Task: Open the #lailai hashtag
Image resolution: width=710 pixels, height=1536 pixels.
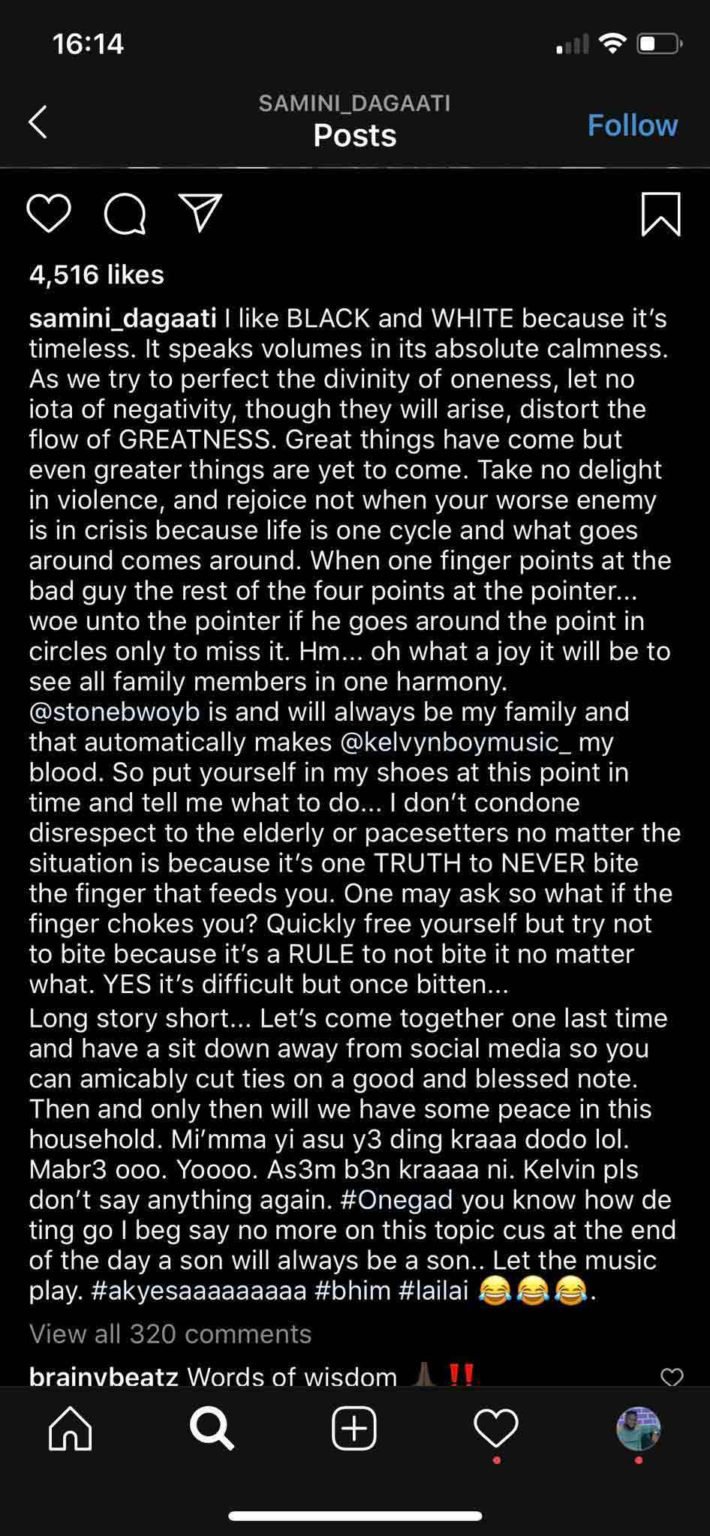Action: pyautogui.click(x=434, y=1291)
